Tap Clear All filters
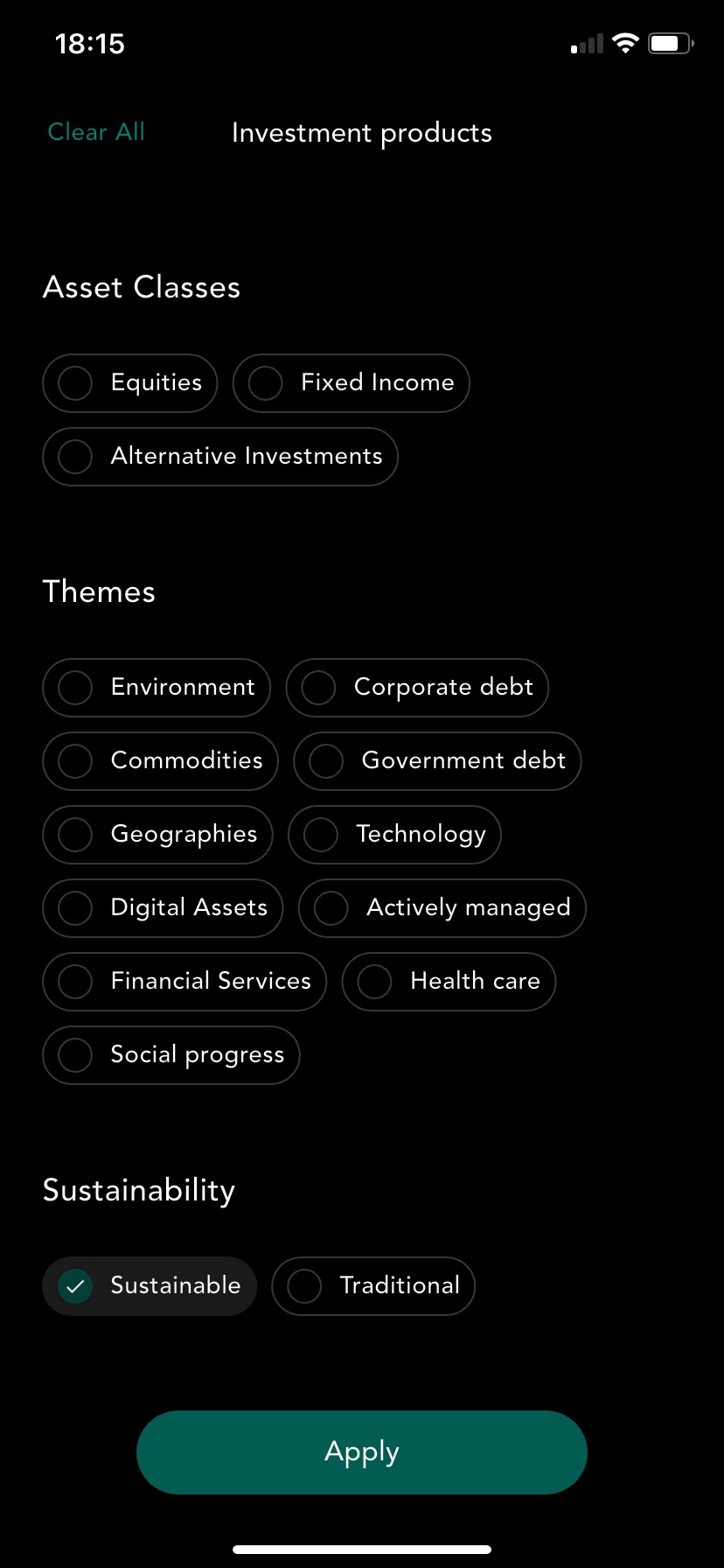This screenshot has width=724, height=1568. click(96, 132)
